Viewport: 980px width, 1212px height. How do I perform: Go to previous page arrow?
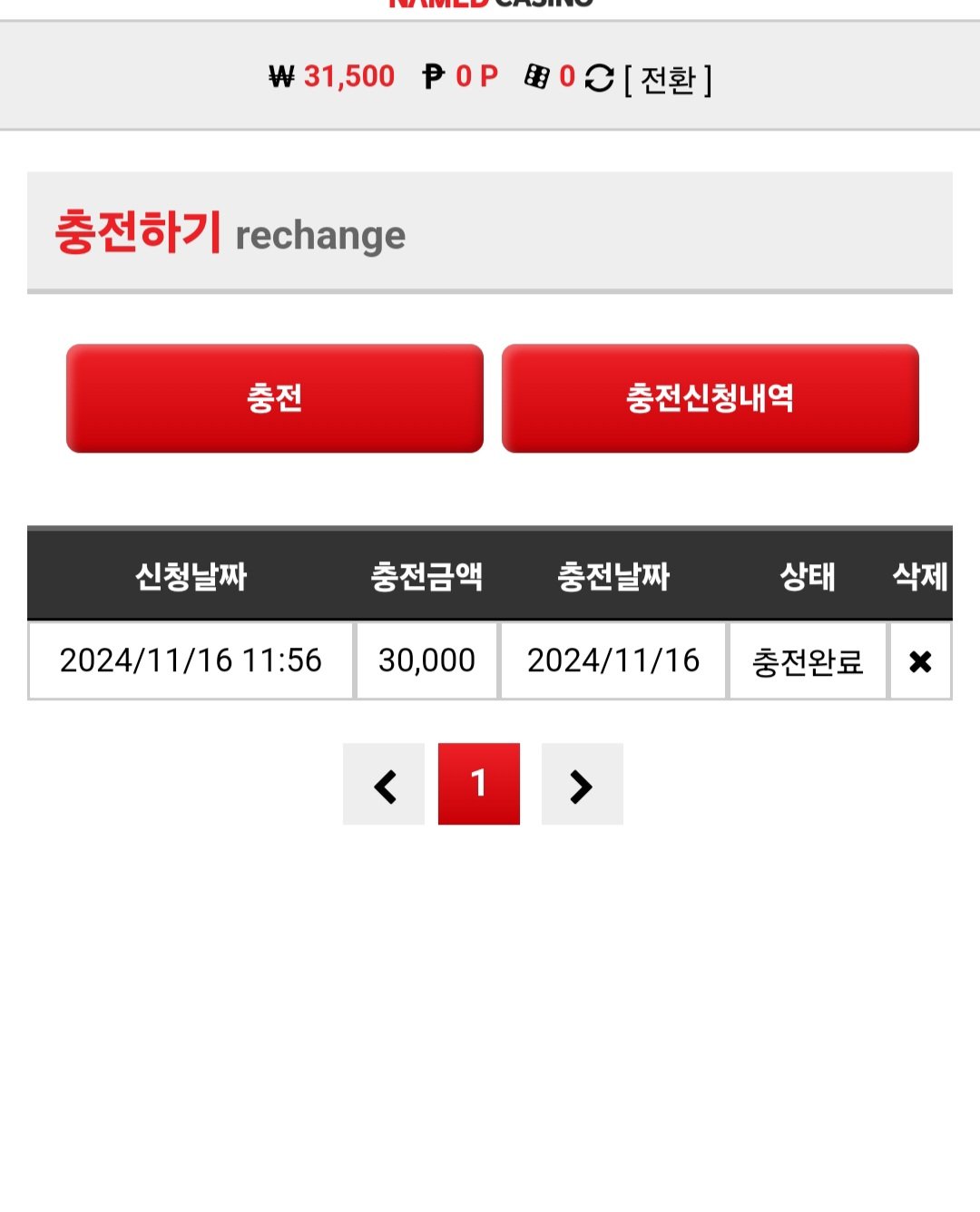point(384,785)
